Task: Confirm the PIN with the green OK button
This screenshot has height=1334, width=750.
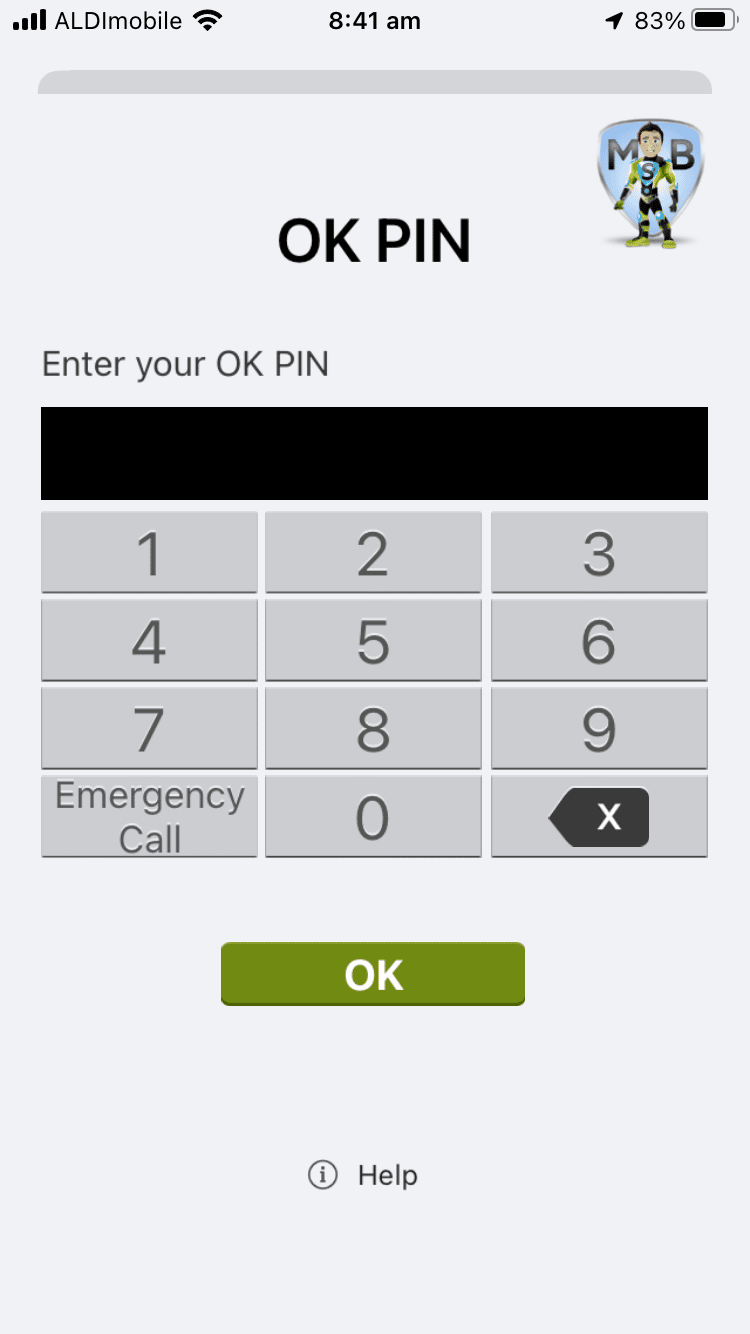Action: (373, 974)
